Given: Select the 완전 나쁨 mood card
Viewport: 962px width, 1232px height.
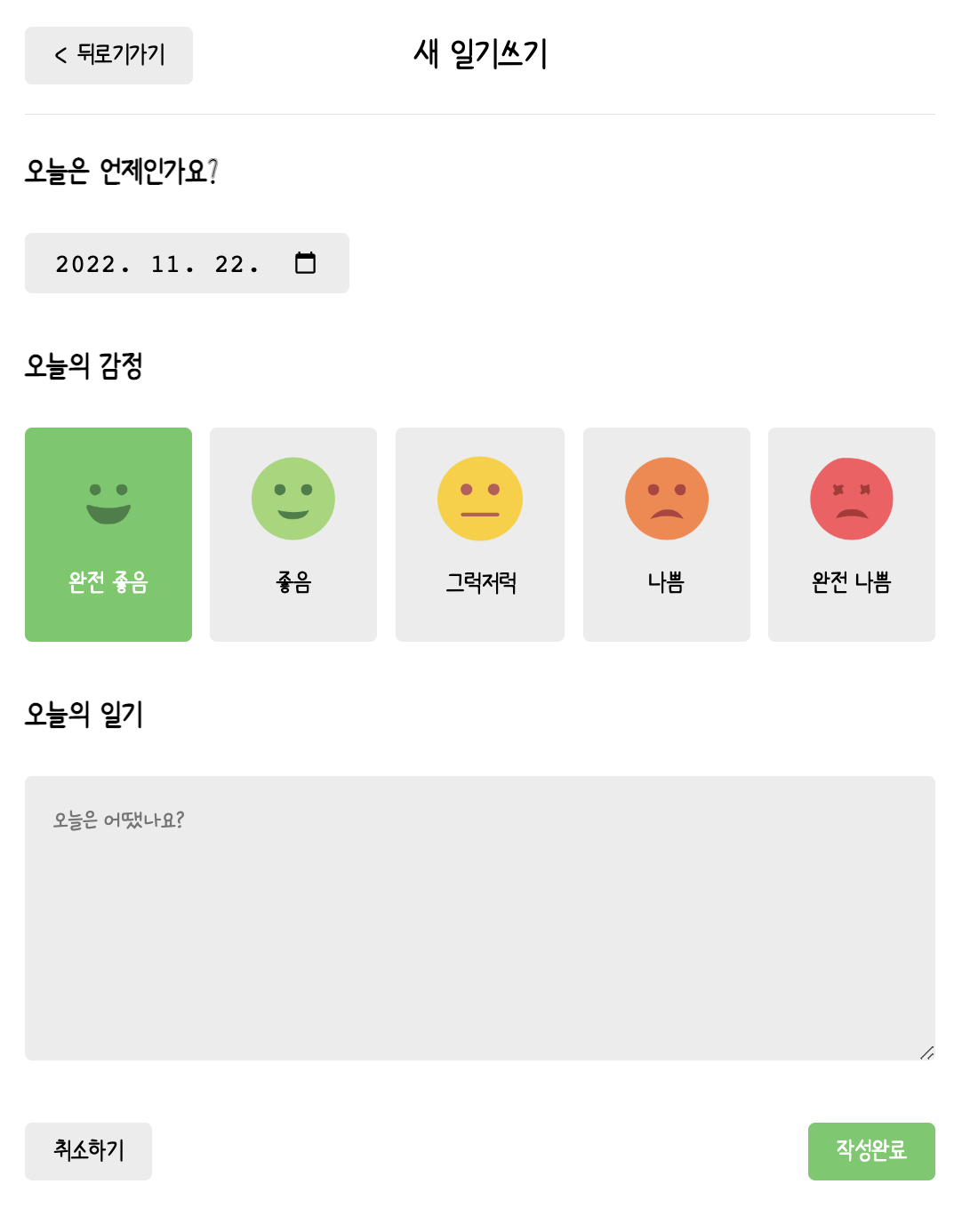Looking at the screenshot, I should [852, 533].
